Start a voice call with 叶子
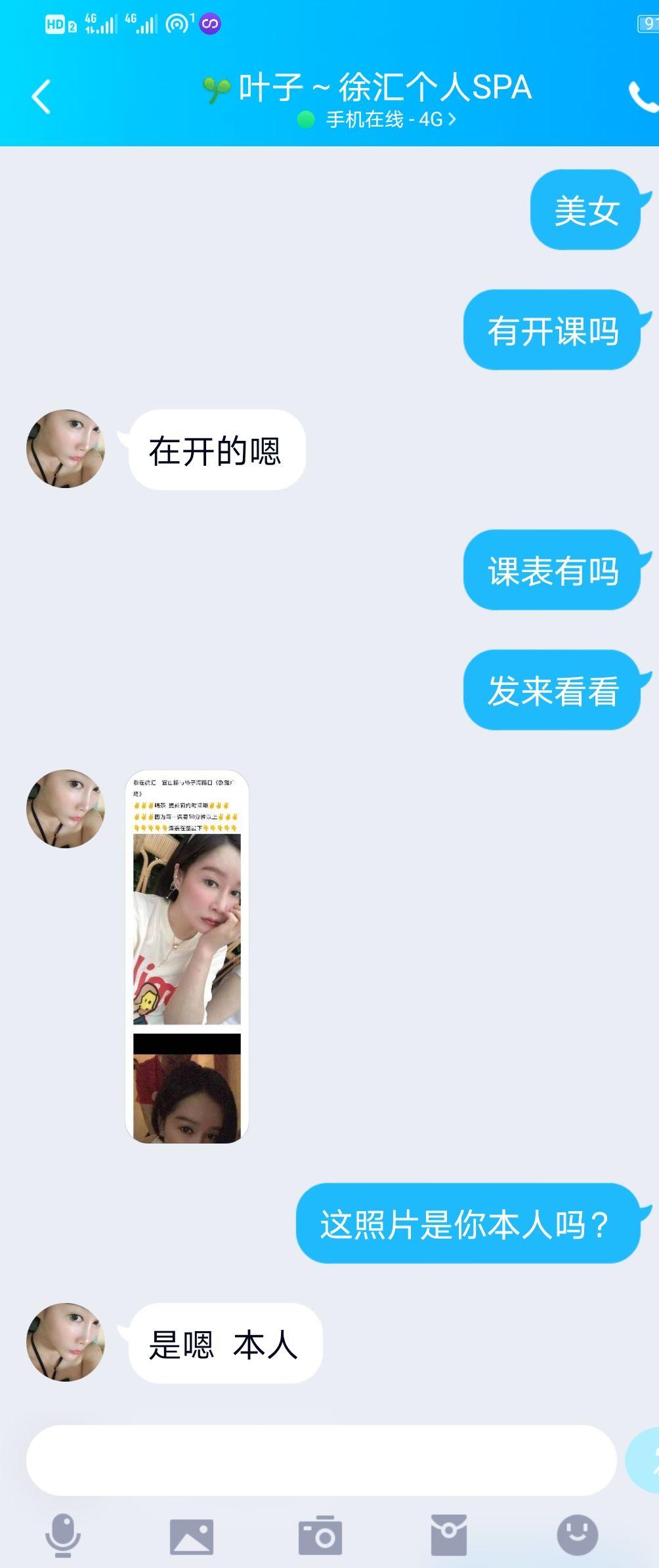The height and width of the screenshot is (1568, 659). click(643, 97)
